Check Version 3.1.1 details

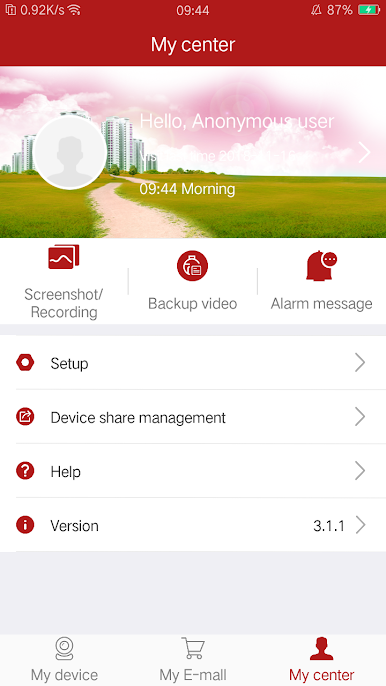(x=193, y=525)
